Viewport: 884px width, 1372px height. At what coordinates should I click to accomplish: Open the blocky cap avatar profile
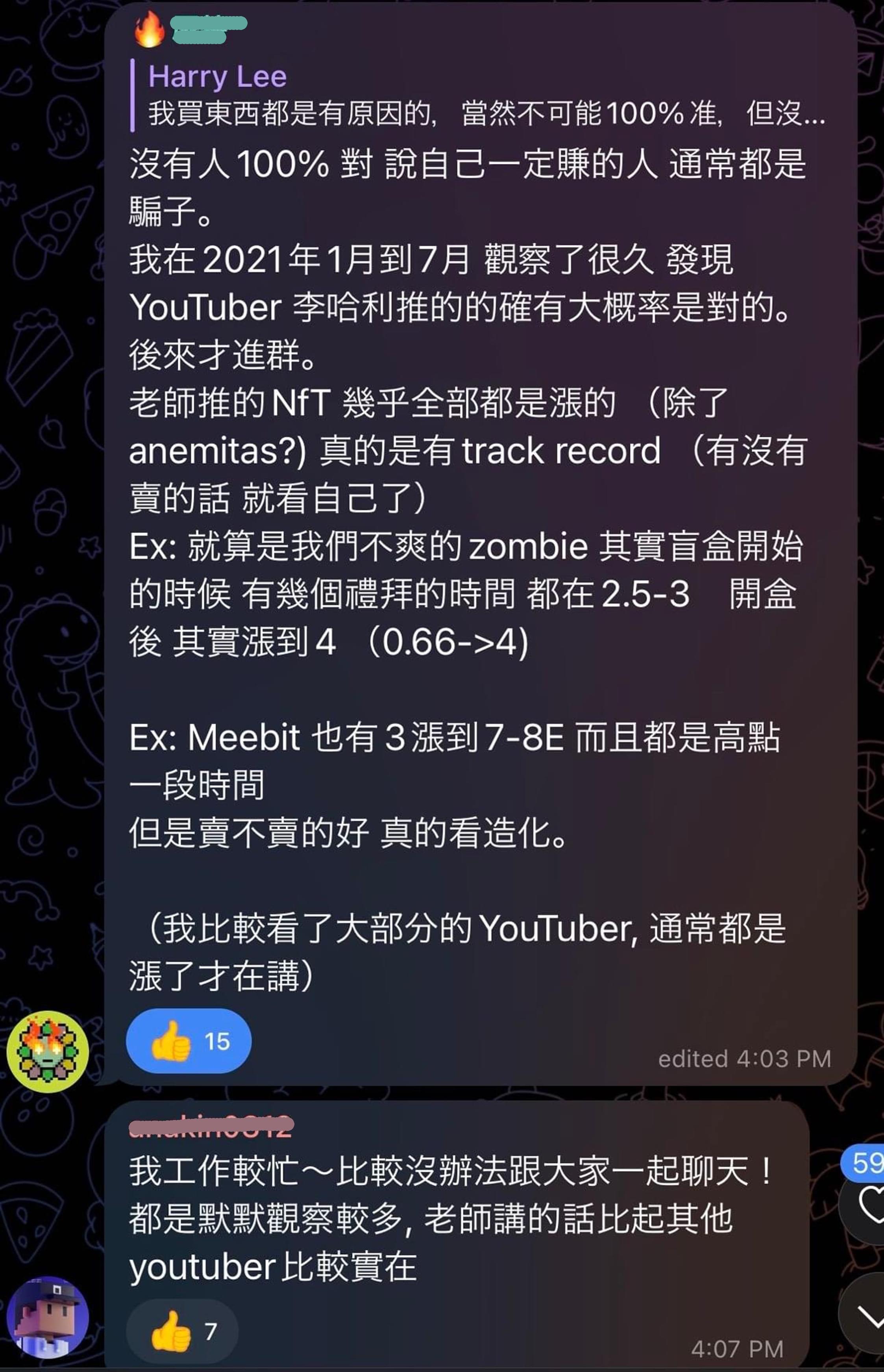48,1317
